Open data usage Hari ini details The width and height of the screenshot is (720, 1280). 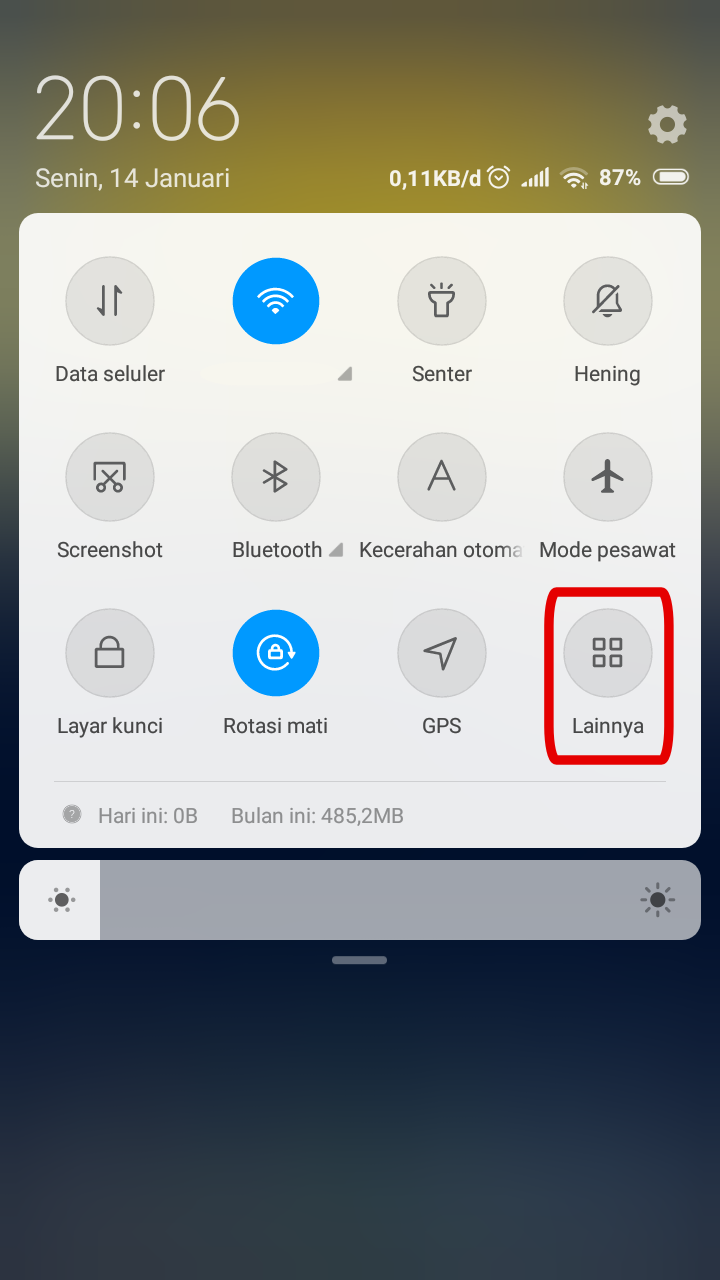[x=147, y=816]
